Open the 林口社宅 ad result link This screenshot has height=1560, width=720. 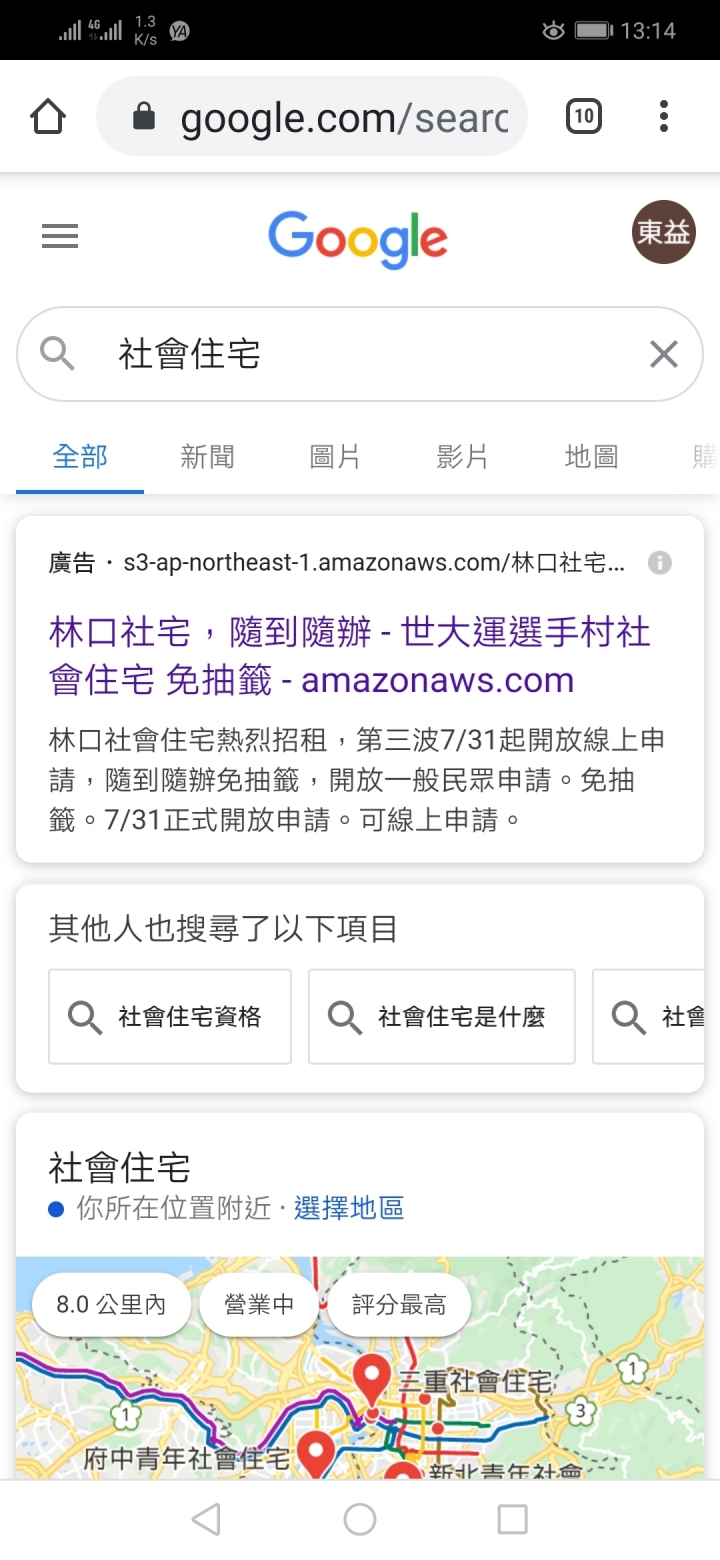tap(350, 656)
